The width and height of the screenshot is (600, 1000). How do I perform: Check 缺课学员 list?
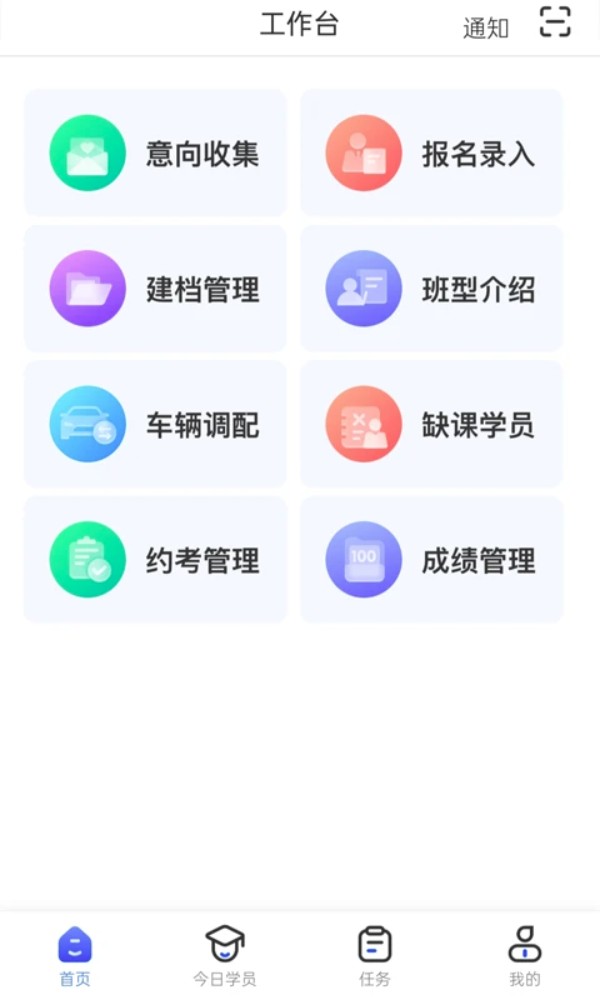[431, 425]
